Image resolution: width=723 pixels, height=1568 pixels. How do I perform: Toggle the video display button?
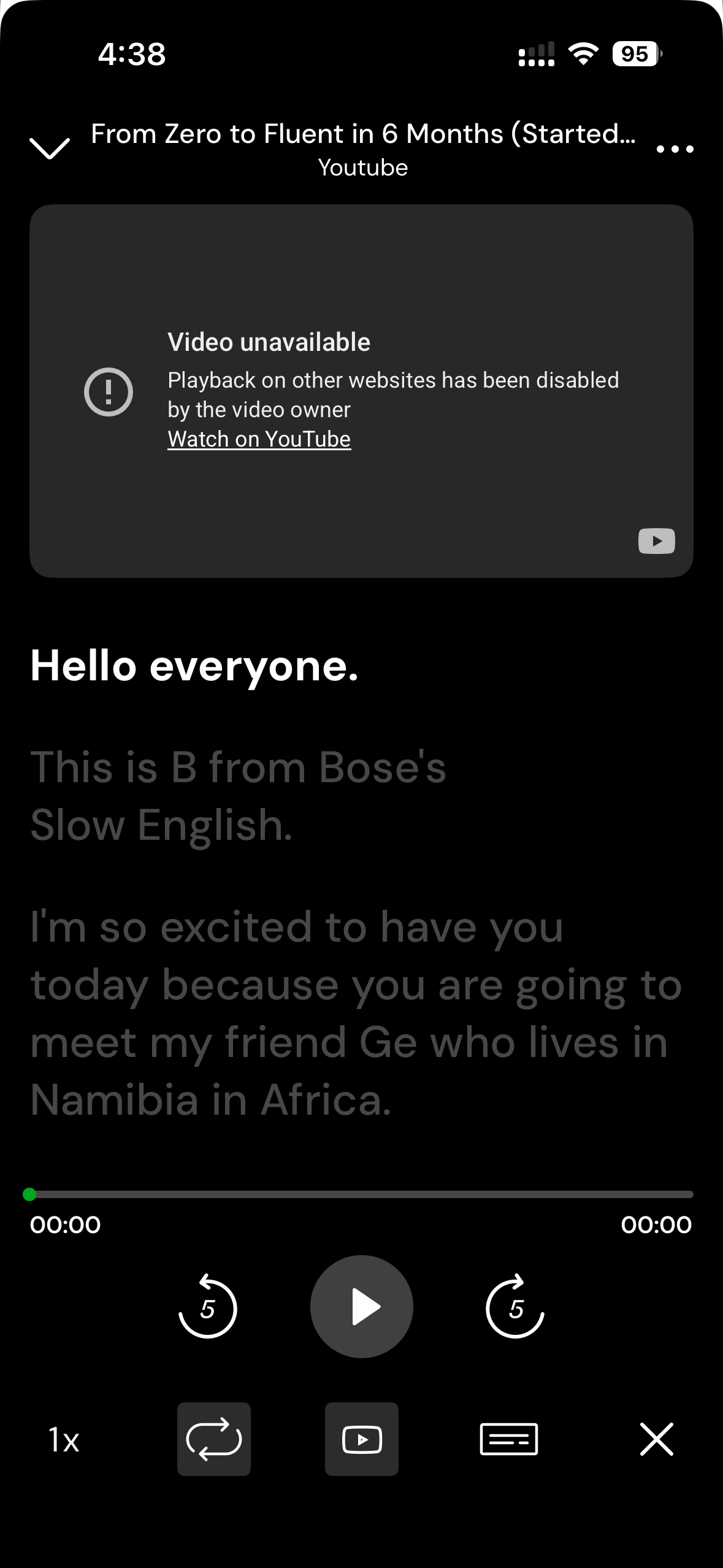pos(362,1439)
